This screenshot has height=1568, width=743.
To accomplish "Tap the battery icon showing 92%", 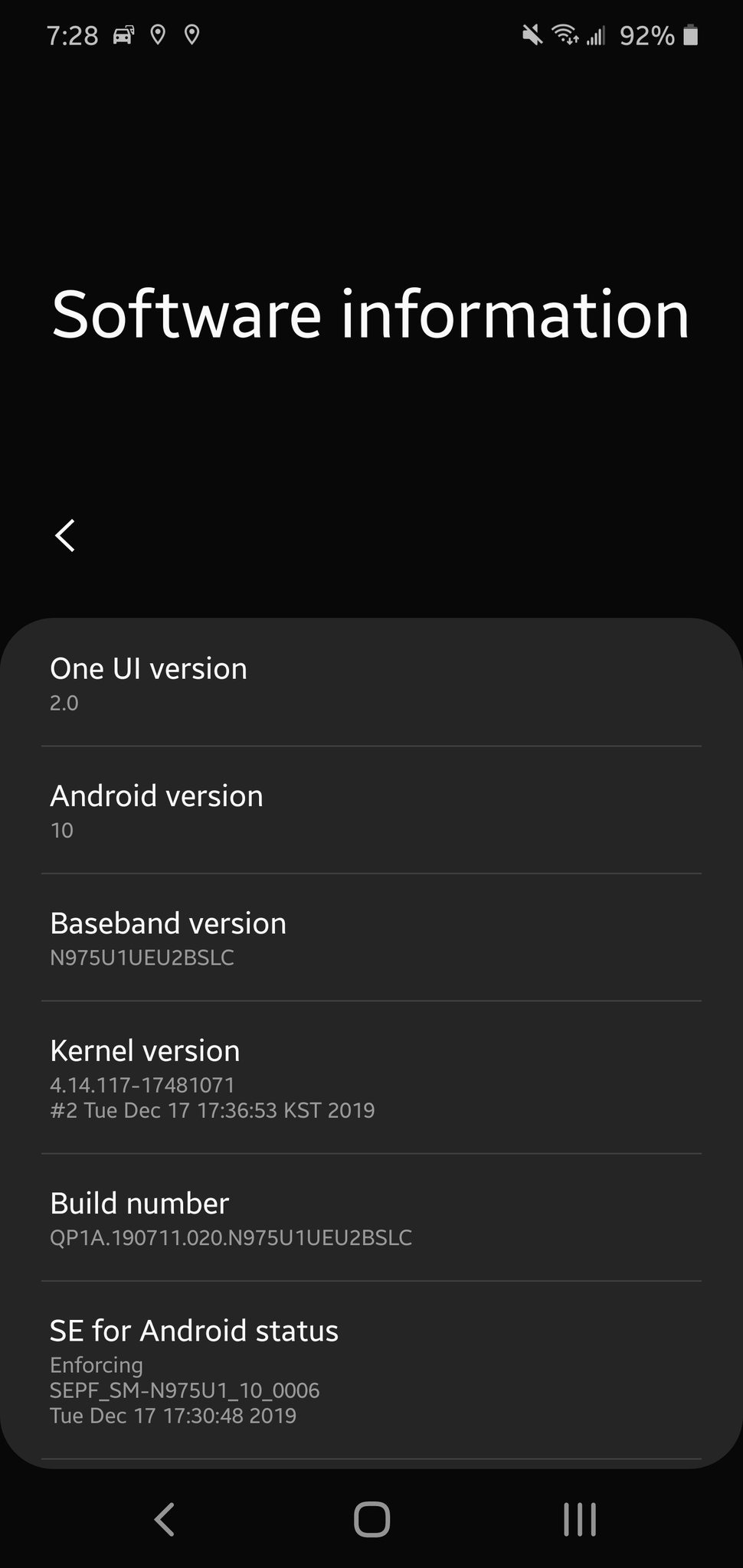I will click(x=691, y=34).
